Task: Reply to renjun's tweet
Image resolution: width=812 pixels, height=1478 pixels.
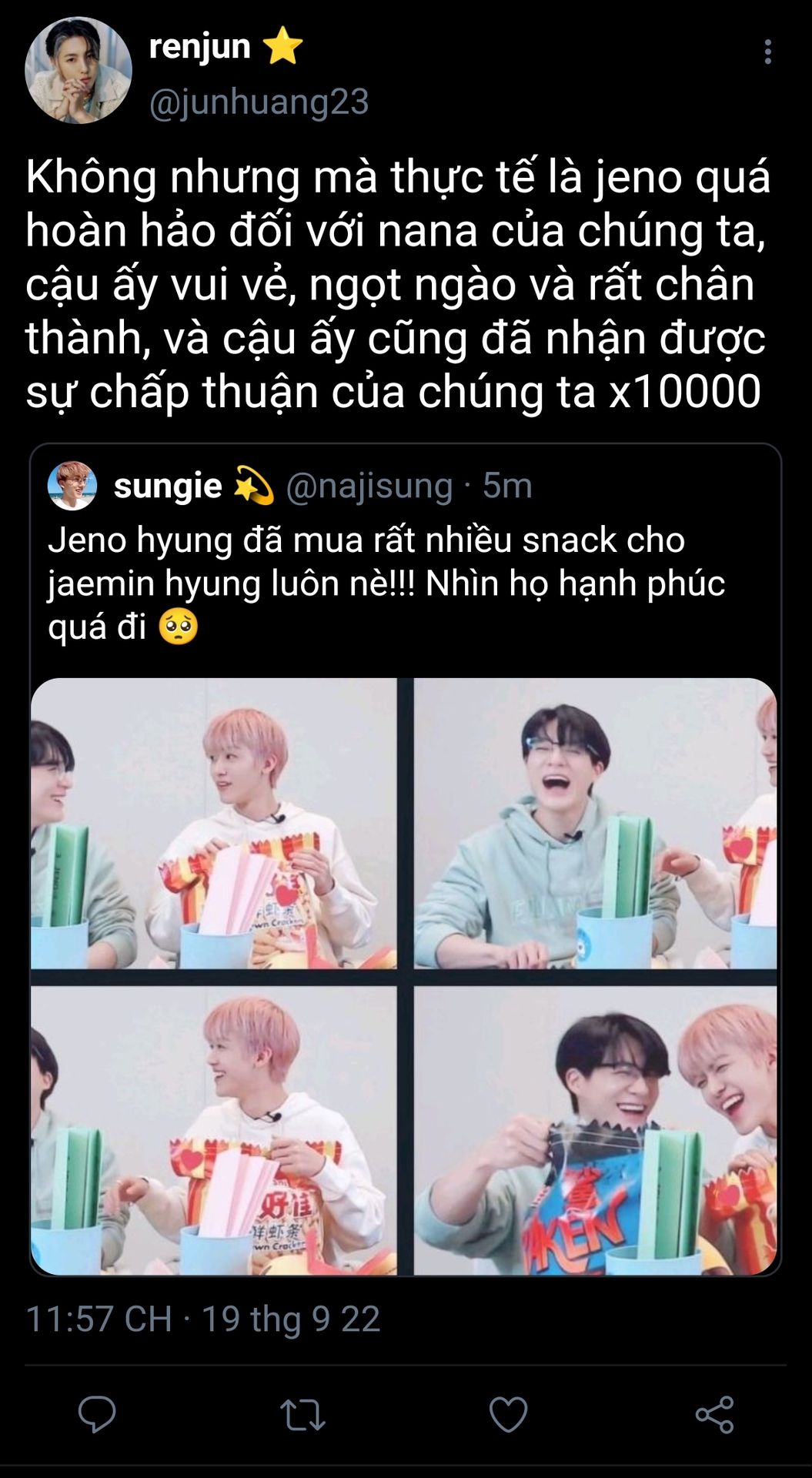Action: click(x=97, y=1414)
